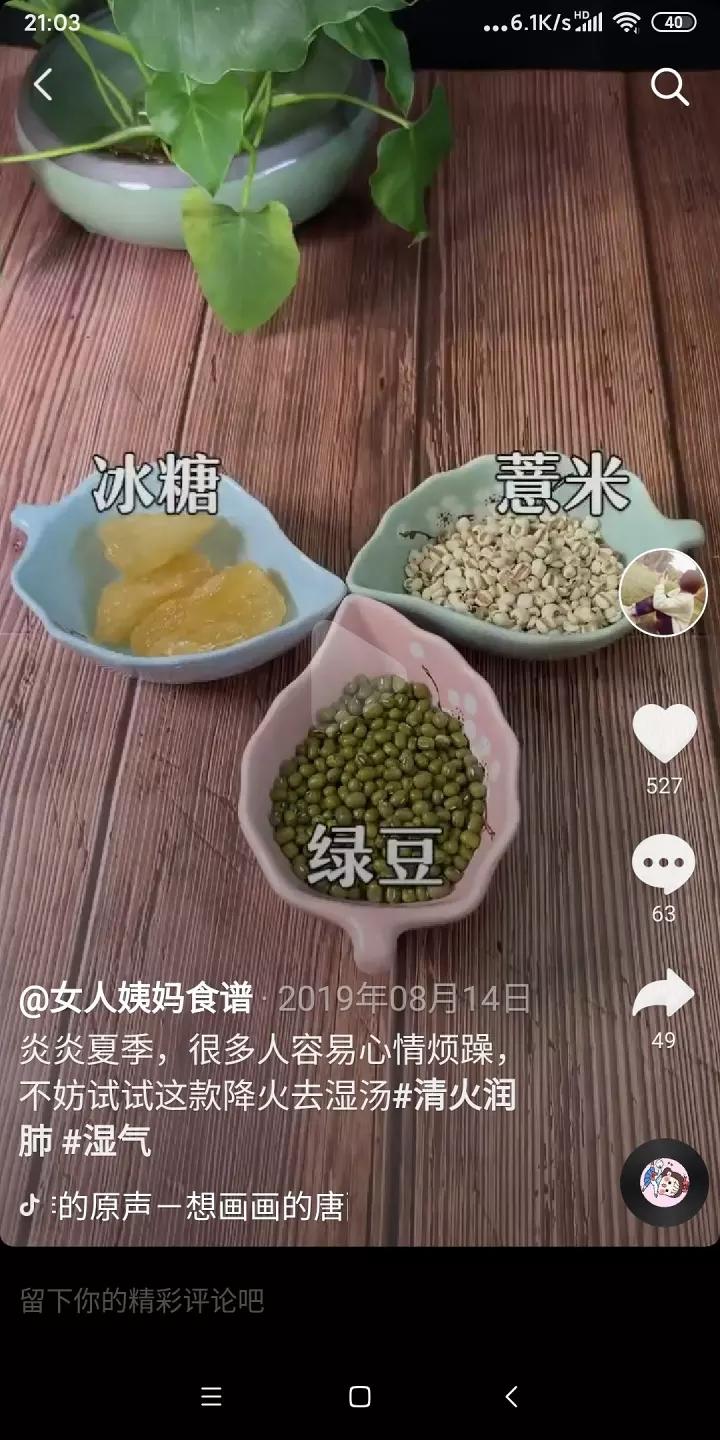Open the #清火润肺 hashtag

453,1096
